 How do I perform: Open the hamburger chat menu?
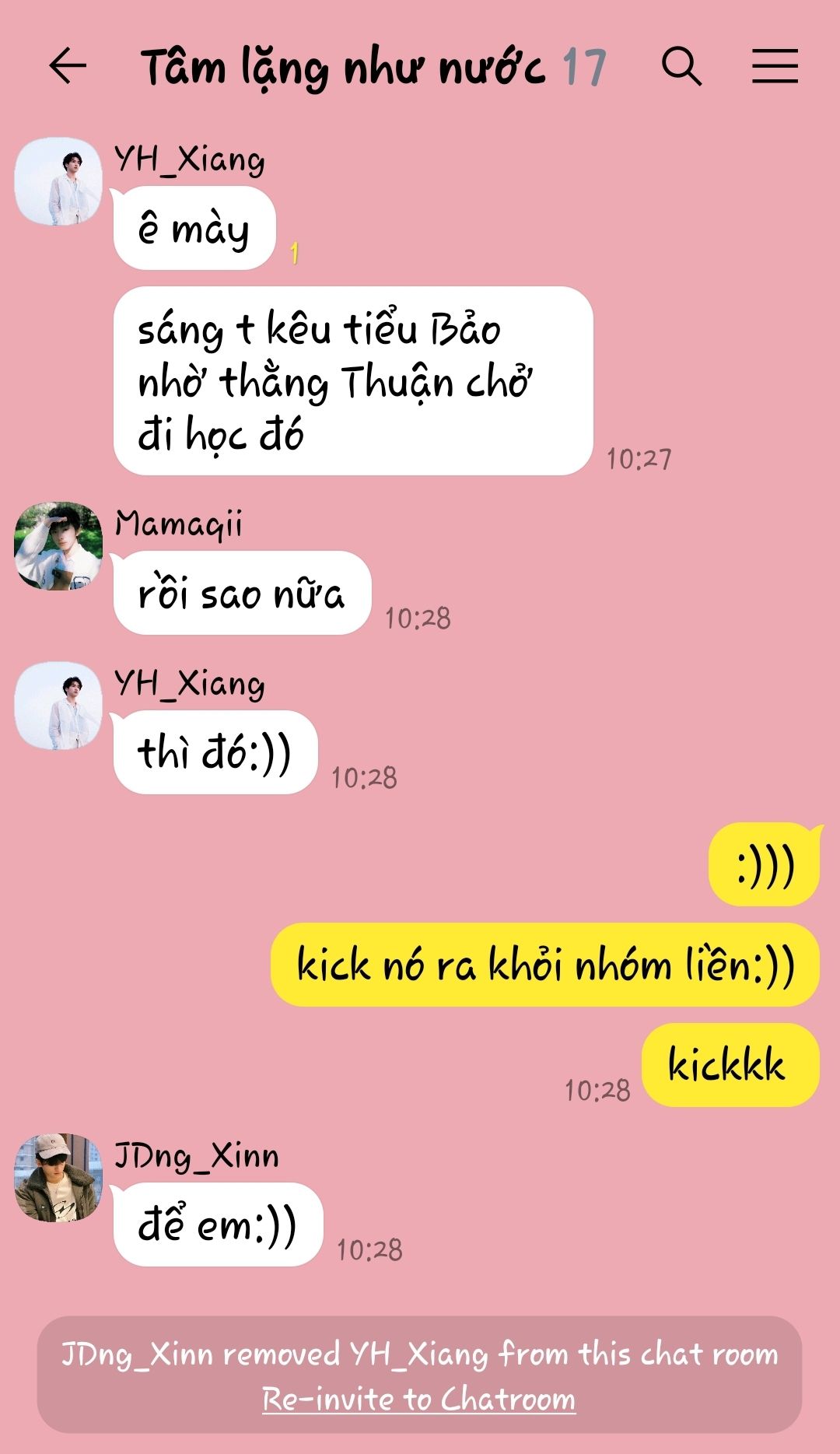click(775, 66)
